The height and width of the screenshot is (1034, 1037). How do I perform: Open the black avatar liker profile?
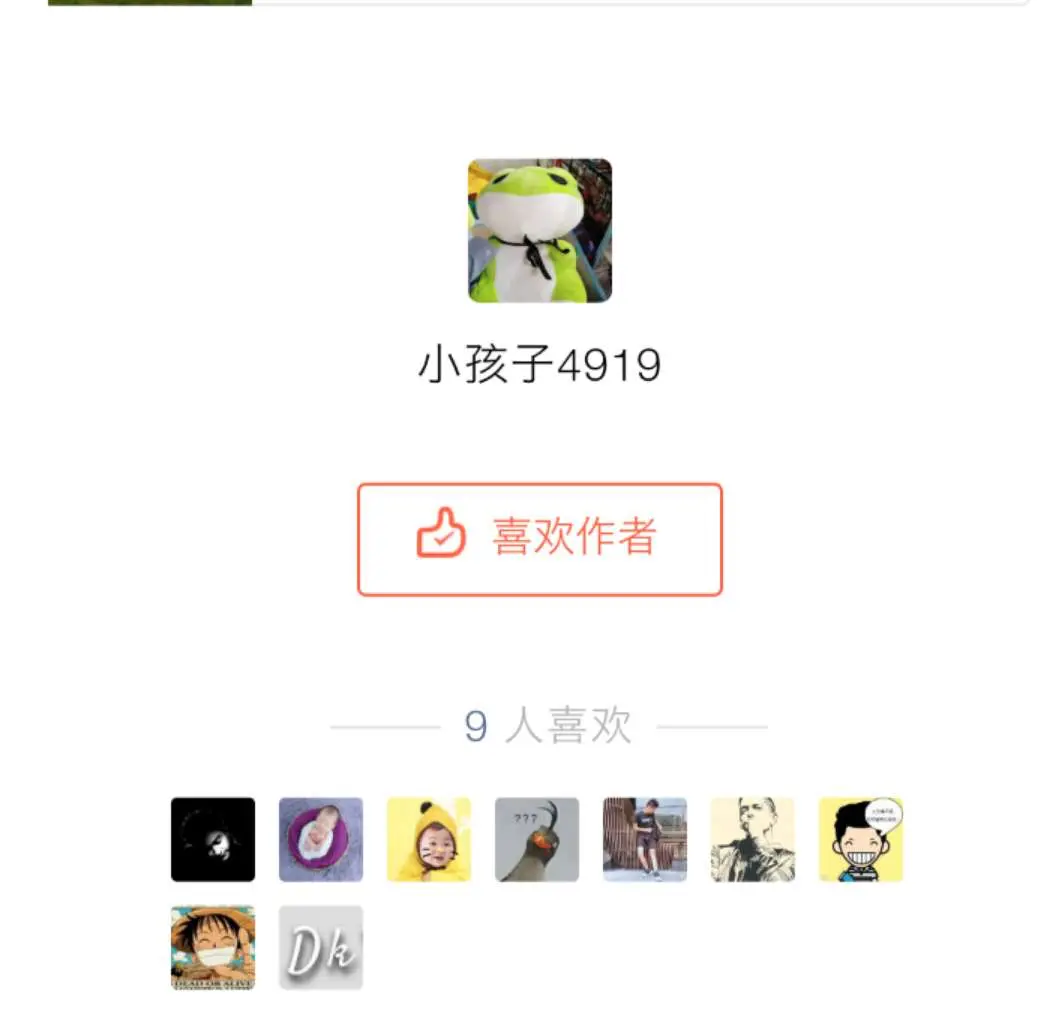[x=213, y=839]
